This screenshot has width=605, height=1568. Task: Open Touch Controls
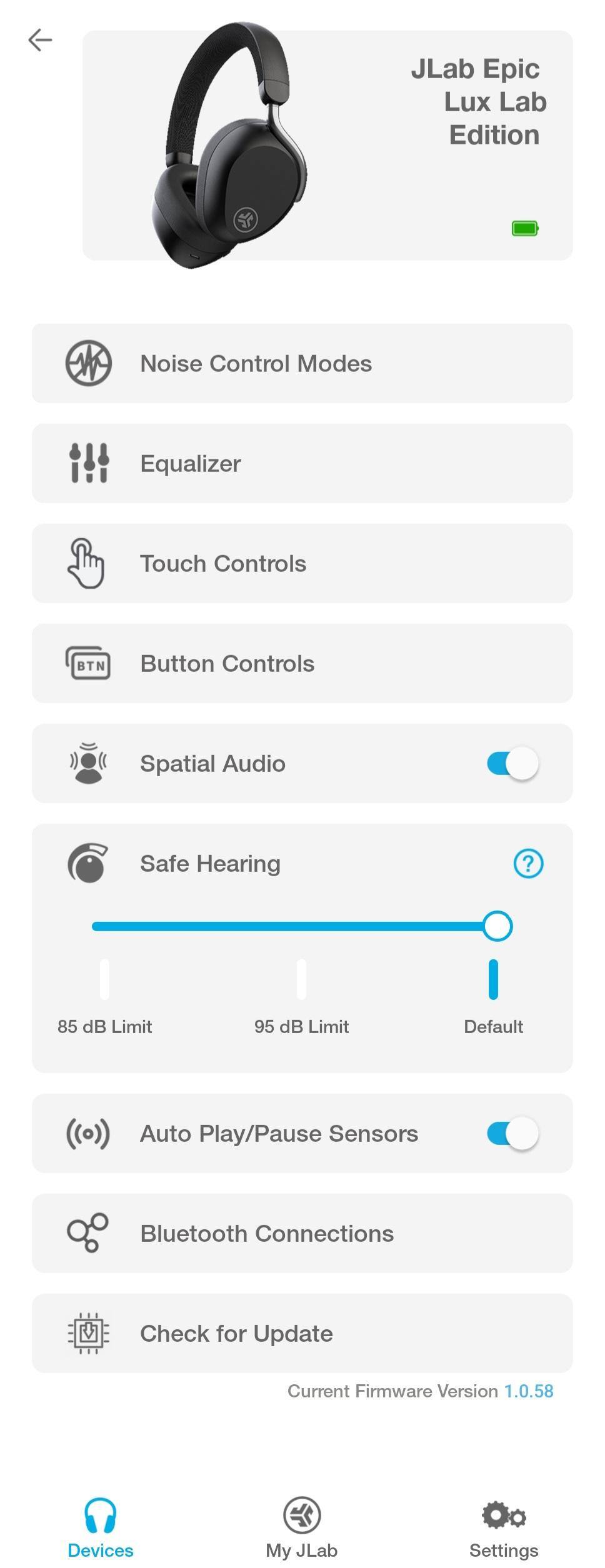pos(302,563)
